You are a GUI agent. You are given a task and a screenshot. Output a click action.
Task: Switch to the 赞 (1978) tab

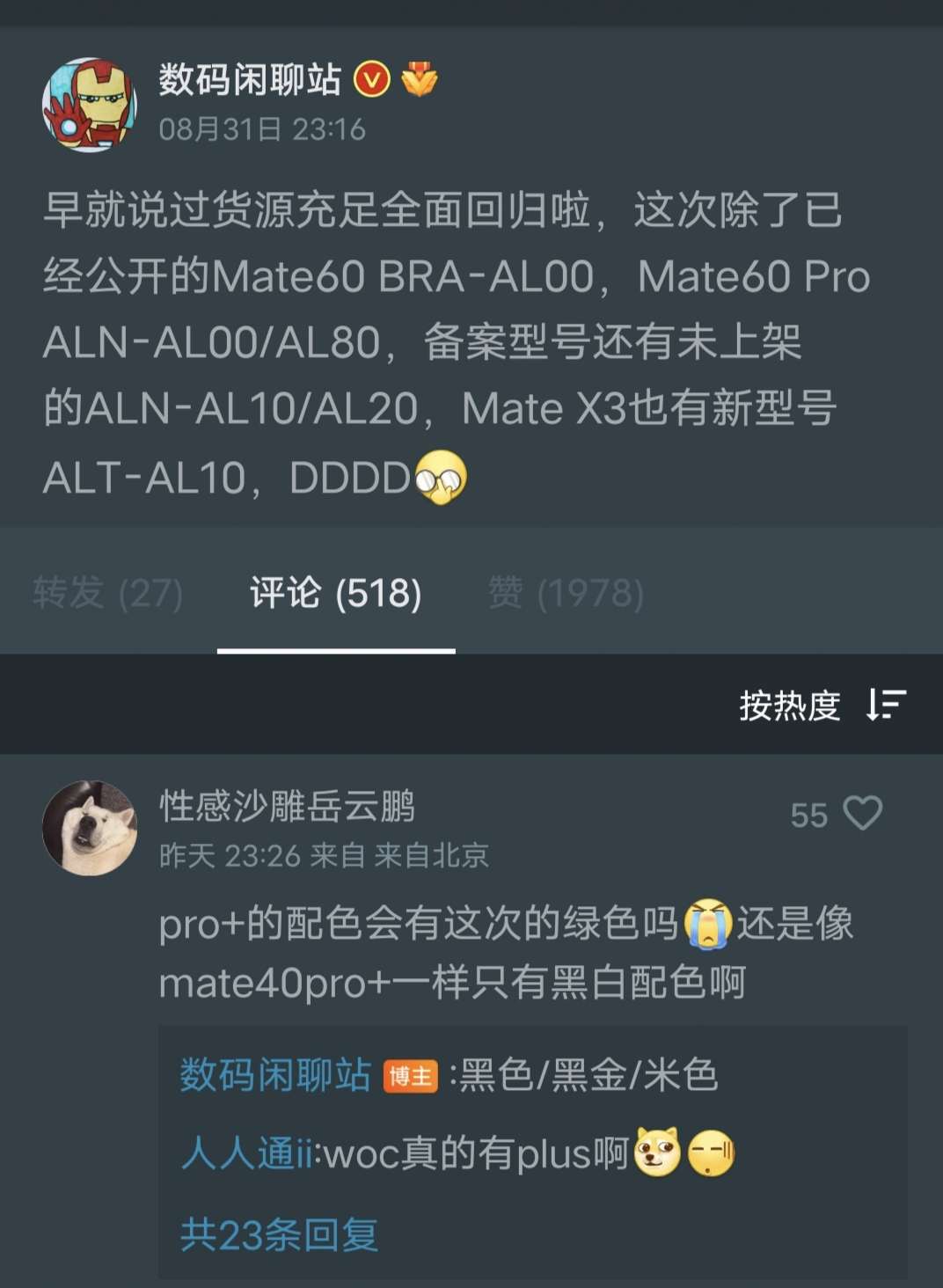(566, 593)
